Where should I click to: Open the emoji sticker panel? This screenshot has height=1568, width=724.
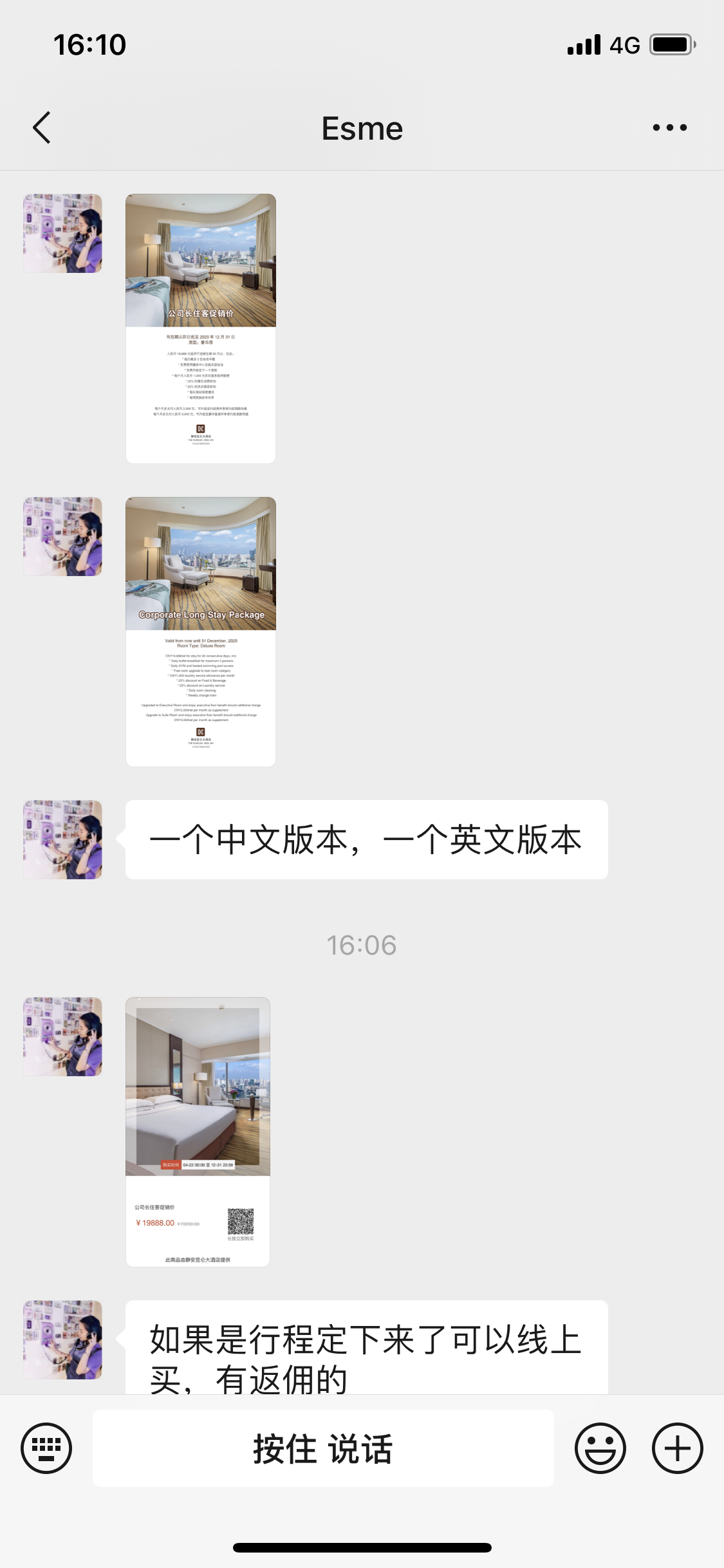point(600,1448)
